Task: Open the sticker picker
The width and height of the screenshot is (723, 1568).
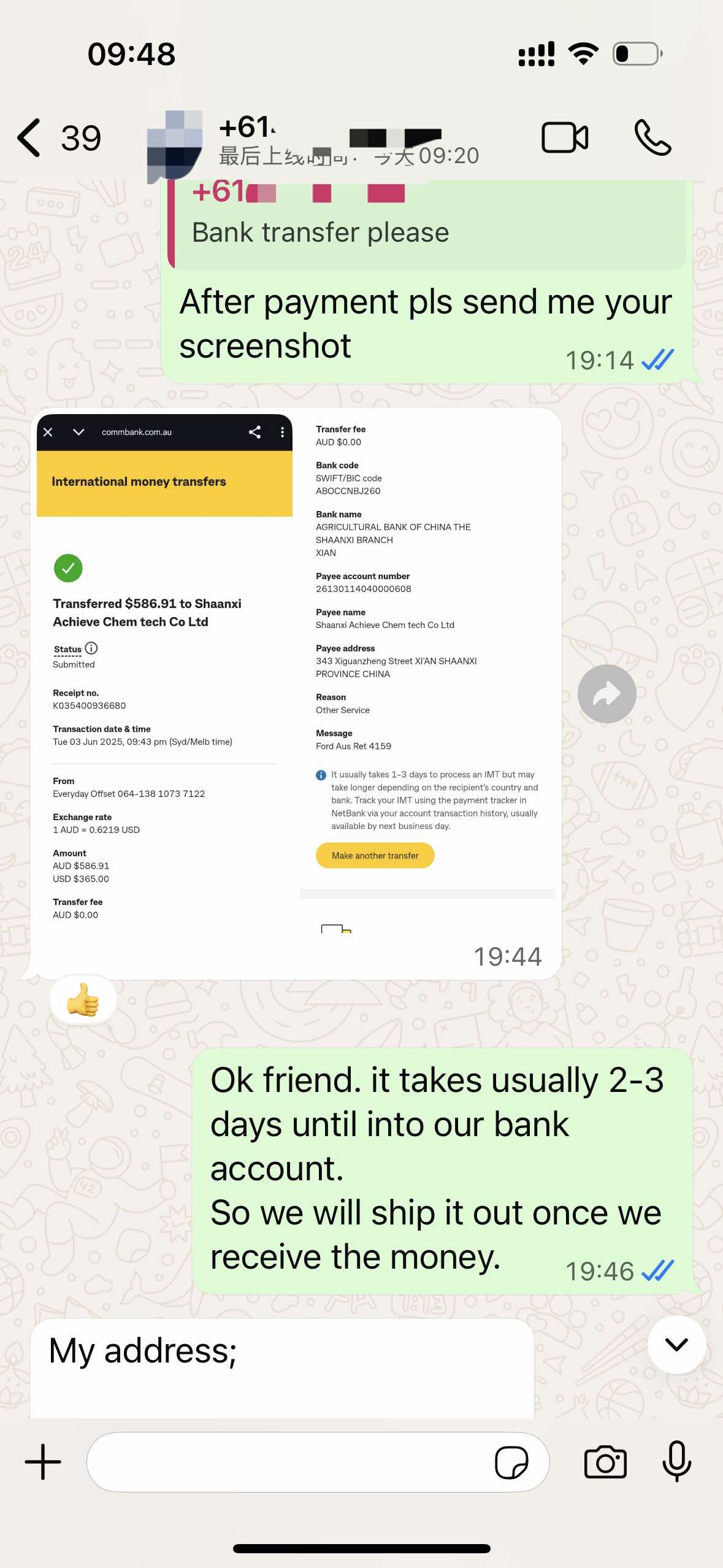Action: [511, 1462]
